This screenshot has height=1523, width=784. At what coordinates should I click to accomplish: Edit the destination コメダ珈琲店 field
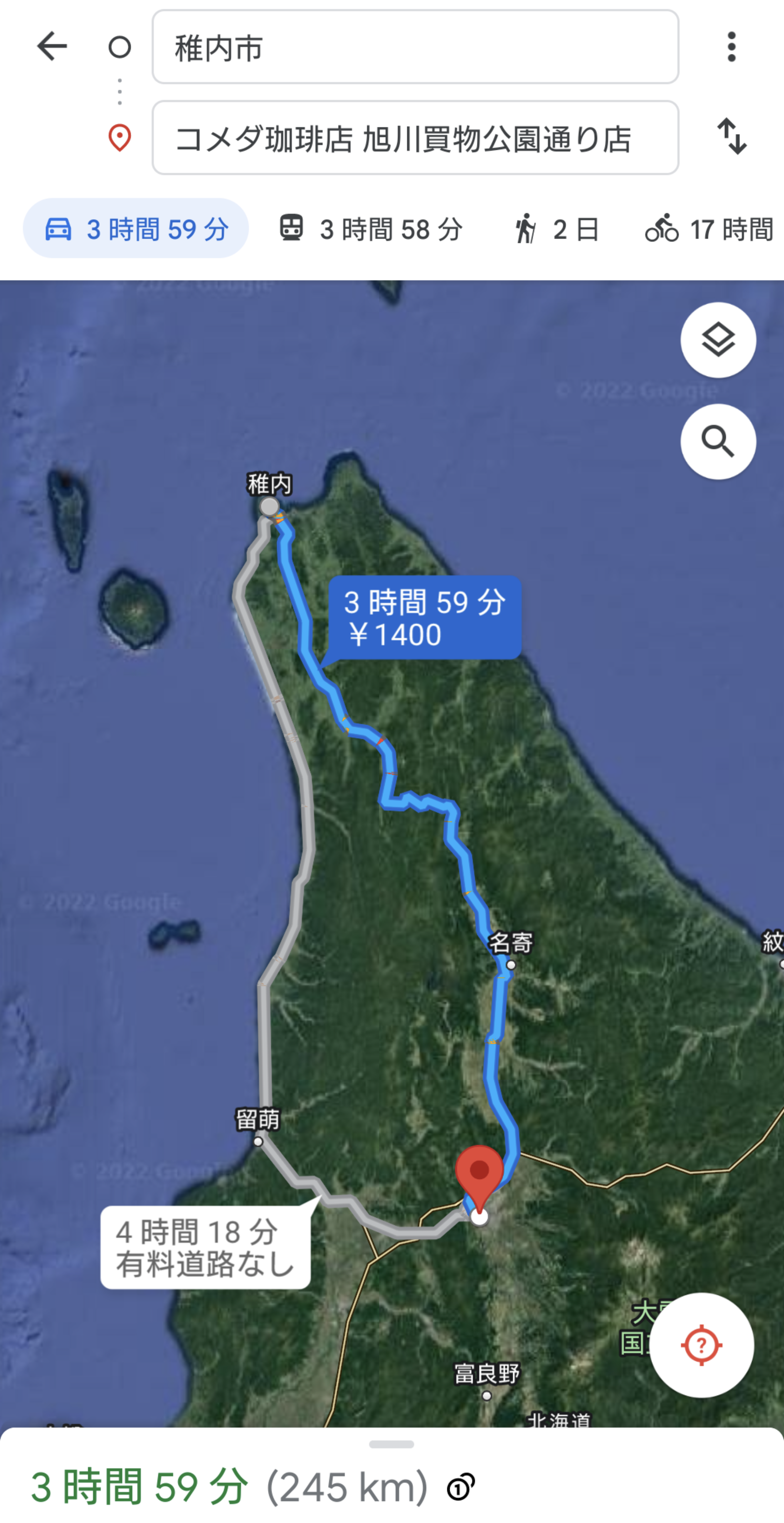tap(415, 138)
